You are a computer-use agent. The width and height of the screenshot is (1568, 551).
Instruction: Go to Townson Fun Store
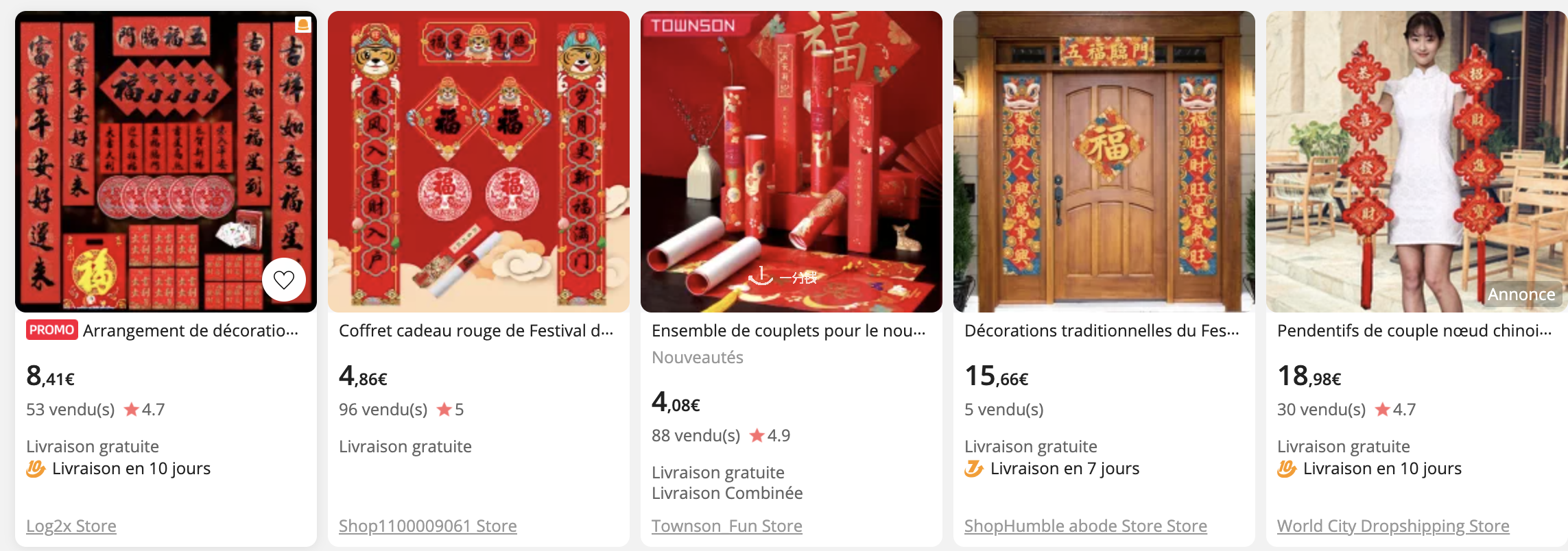(726, 526)
